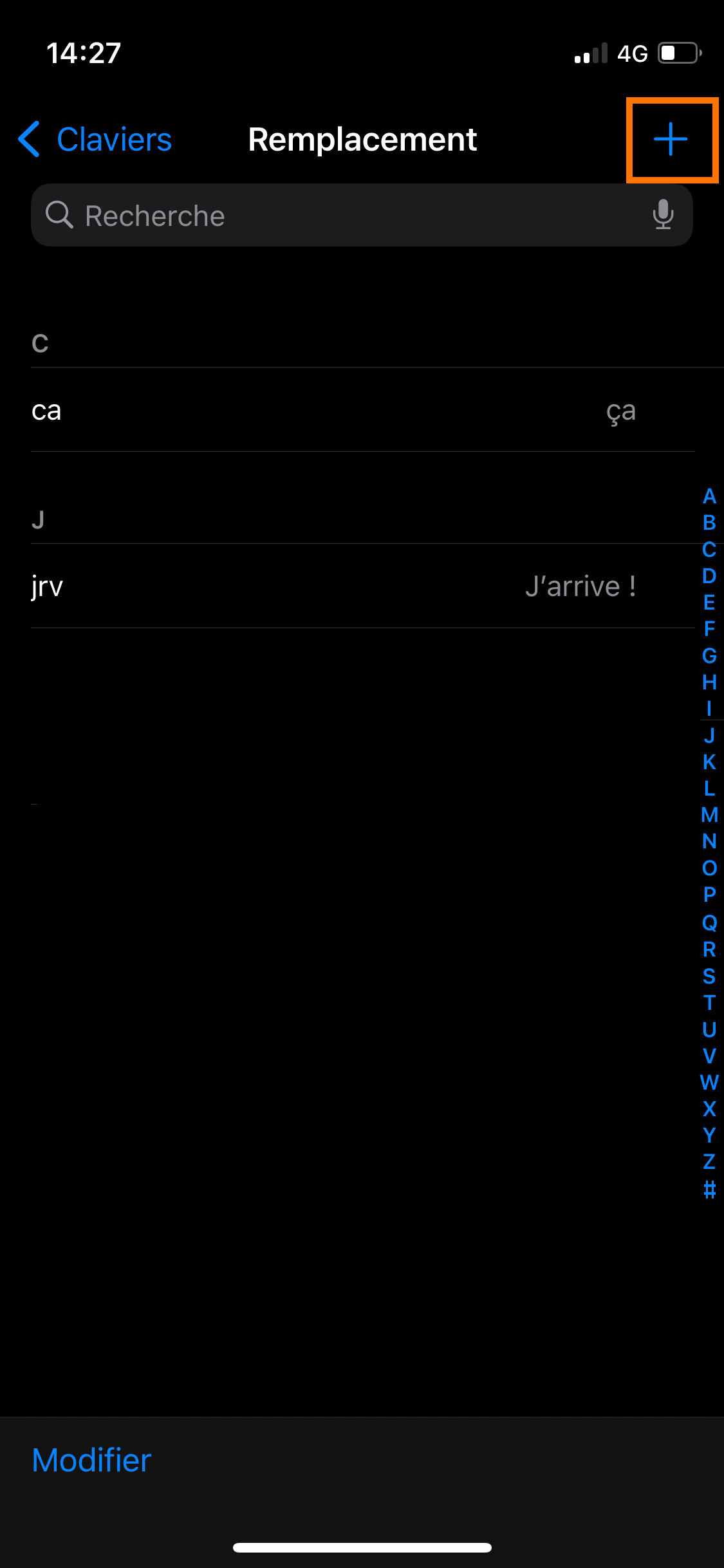Screen dimensions: 724x1568
Task: Open the "jrv" J'arrive shortcut
Action: (x=363, y=586)
